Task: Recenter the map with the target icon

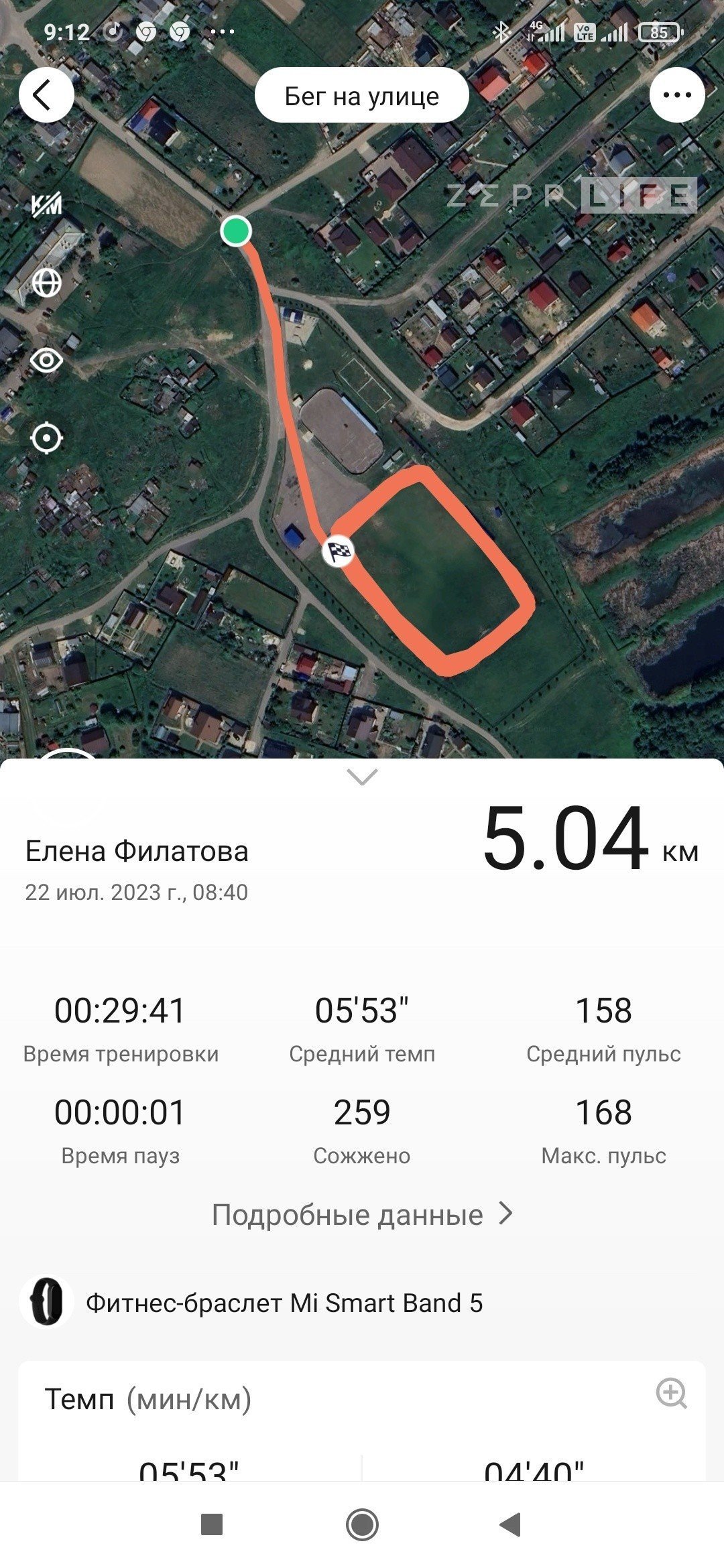Action: tap(47, 439)
